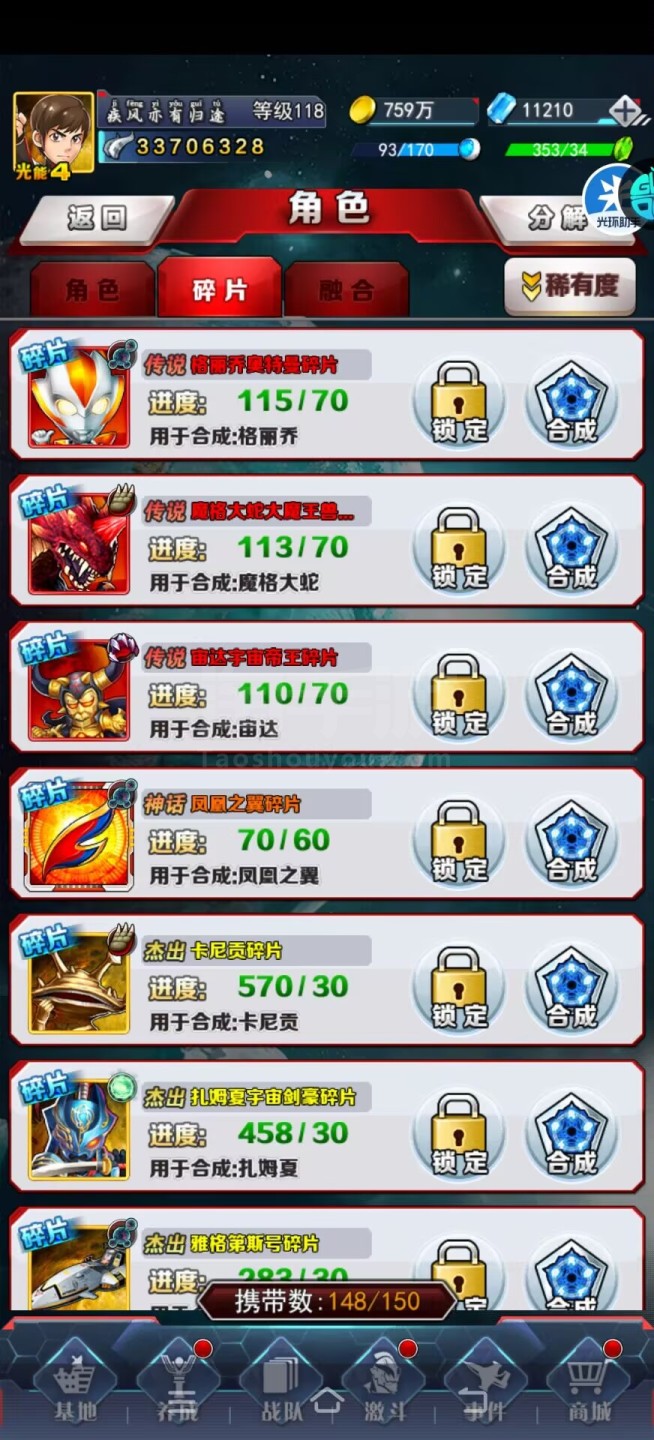Open the 商城 shop tab
Image resolution: width=654 pixels, height=1440 pixels.
(x=588, y=1387)
